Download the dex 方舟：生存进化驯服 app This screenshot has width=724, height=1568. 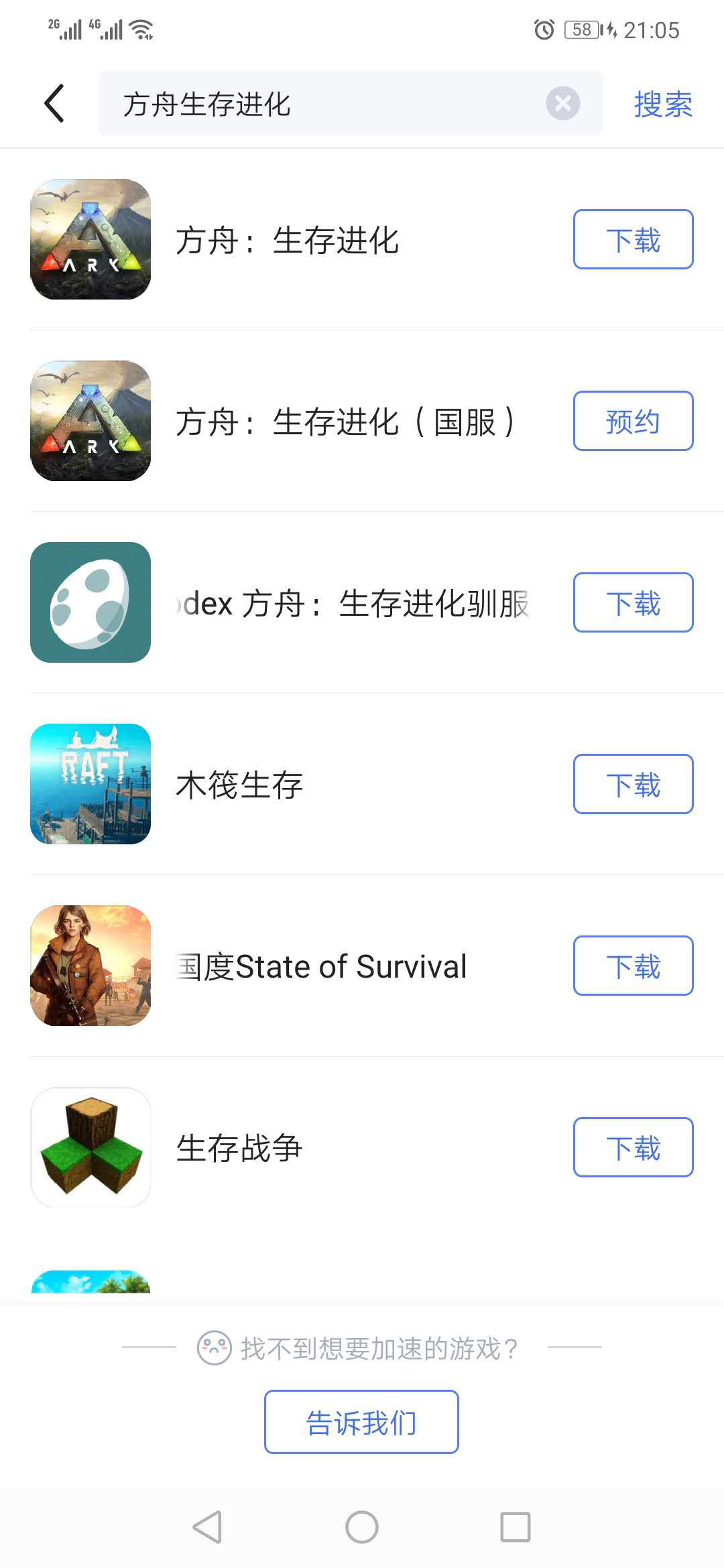pos(633,603)
